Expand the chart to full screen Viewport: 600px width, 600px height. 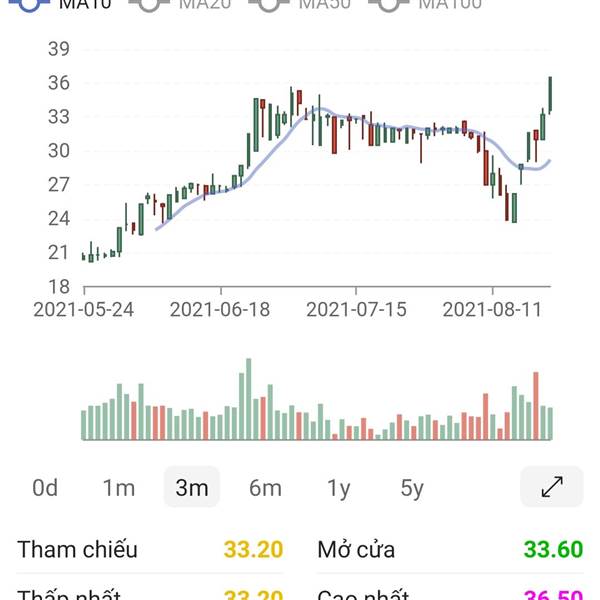552,487
